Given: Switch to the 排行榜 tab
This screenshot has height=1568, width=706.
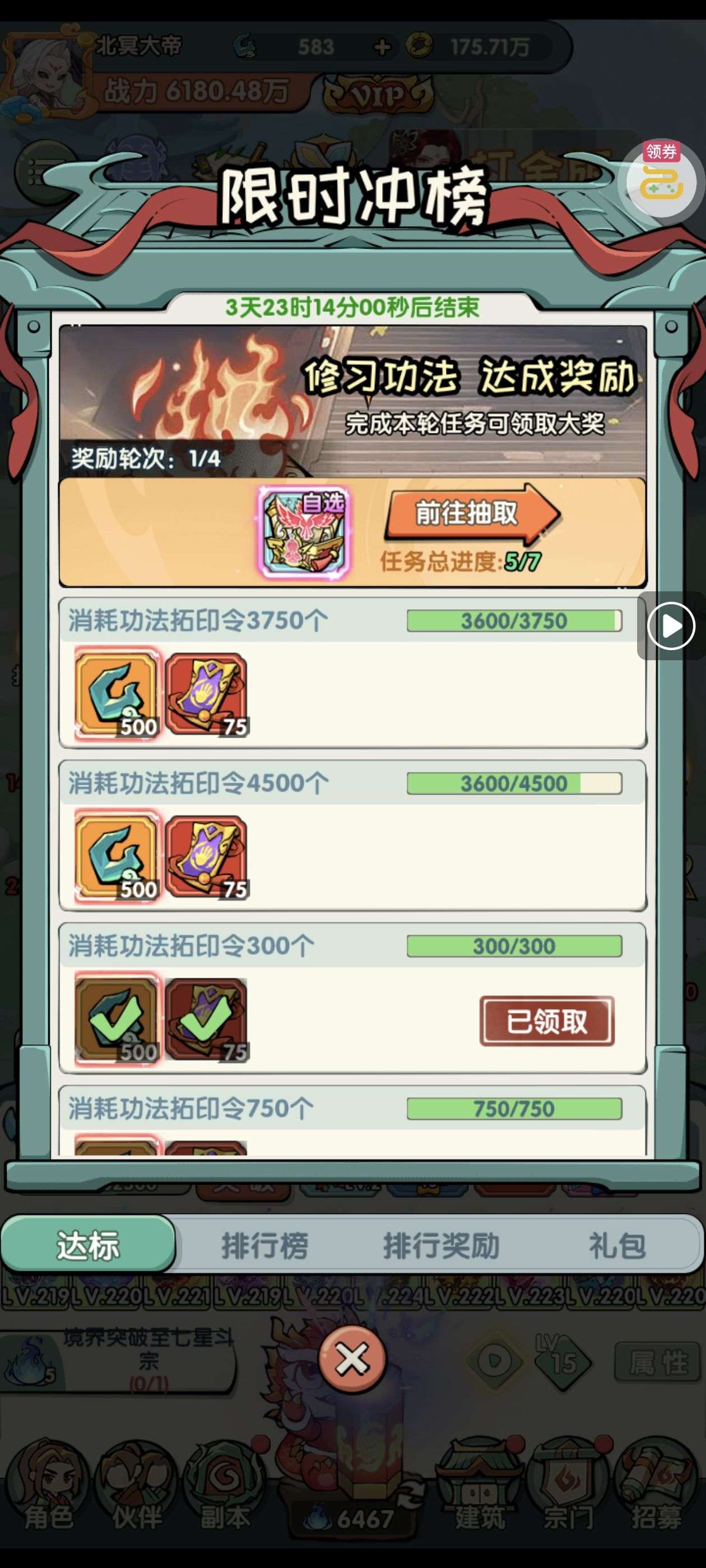Looking at the screenshot, I should 264,1245.
